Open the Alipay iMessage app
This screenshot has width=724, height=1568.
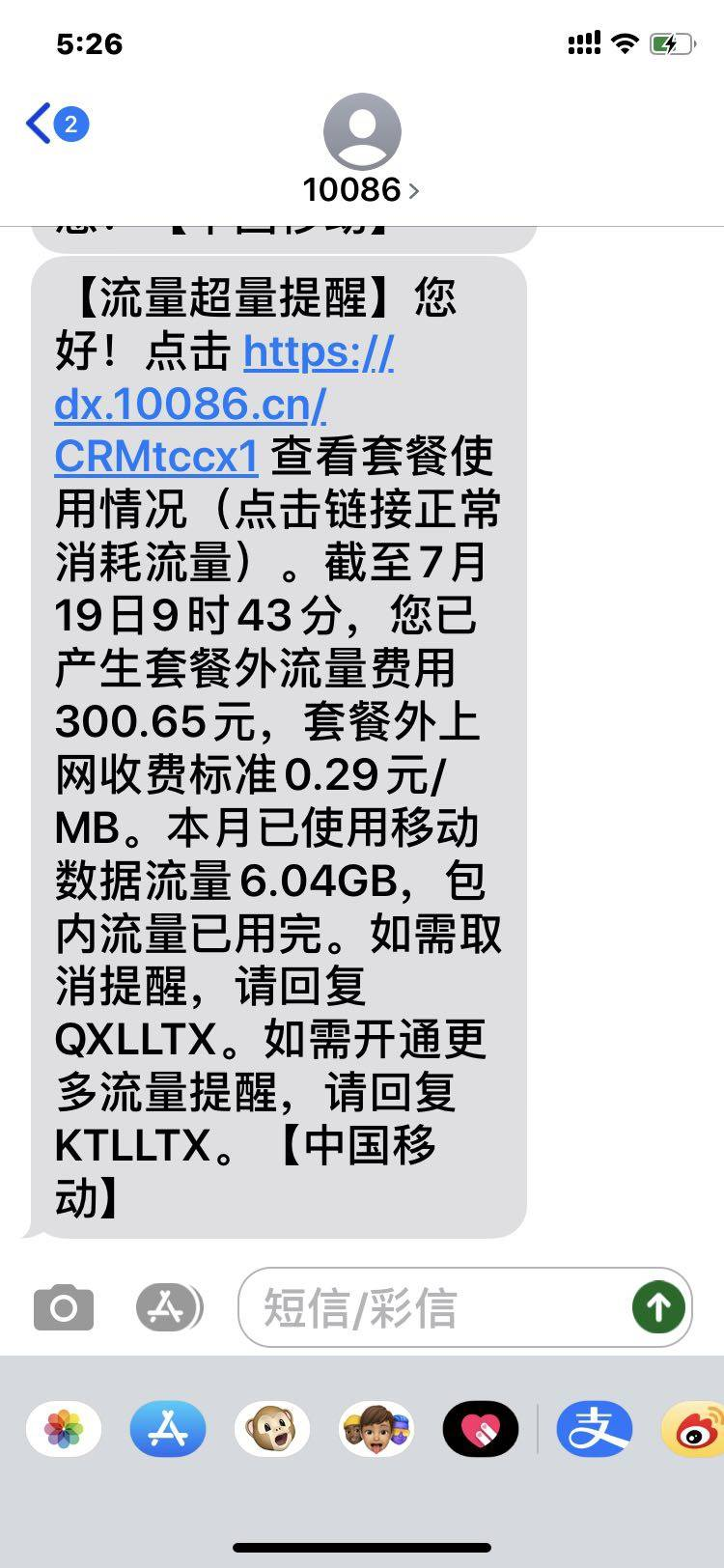click(595, 1428)
